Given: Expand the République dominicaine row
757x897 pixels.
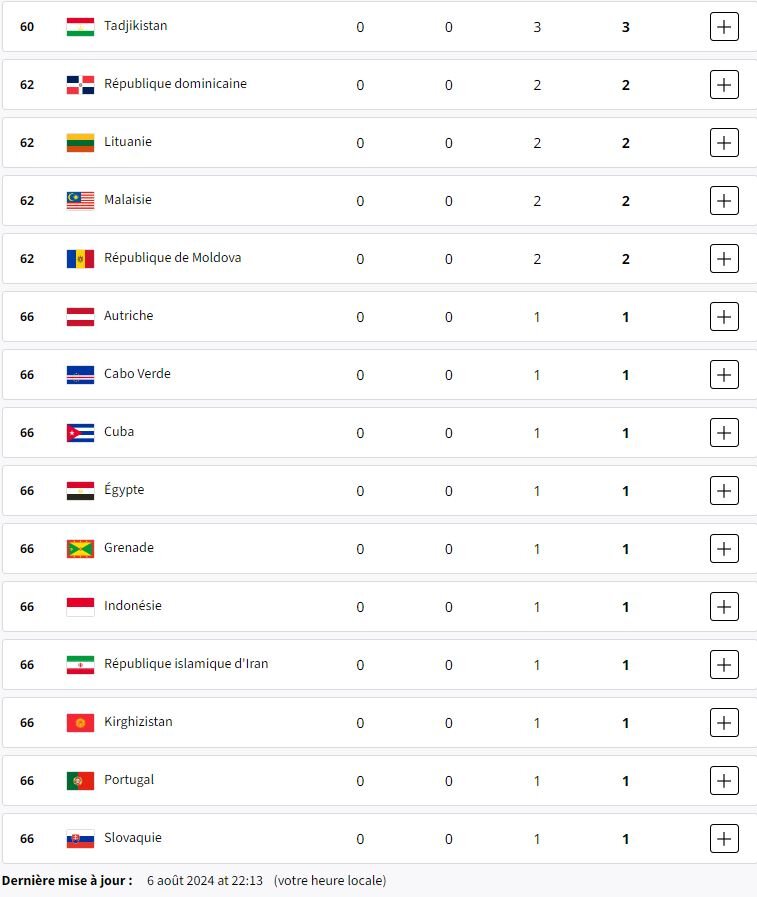Looking at the screenshot, I should (724, 85).
